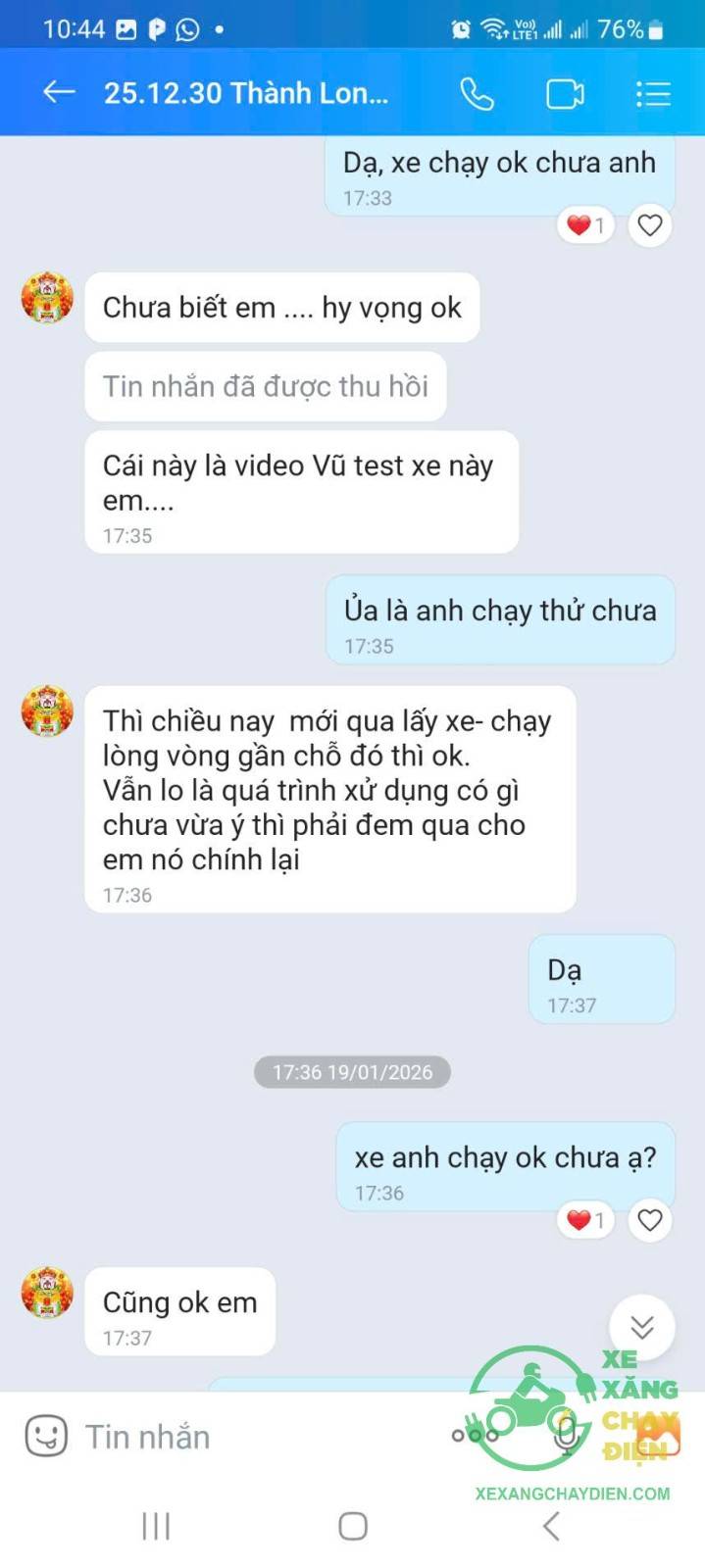
Task: Like the message "Dạ, xe chạy ok chưa anh"
Action: pos(650,225)
